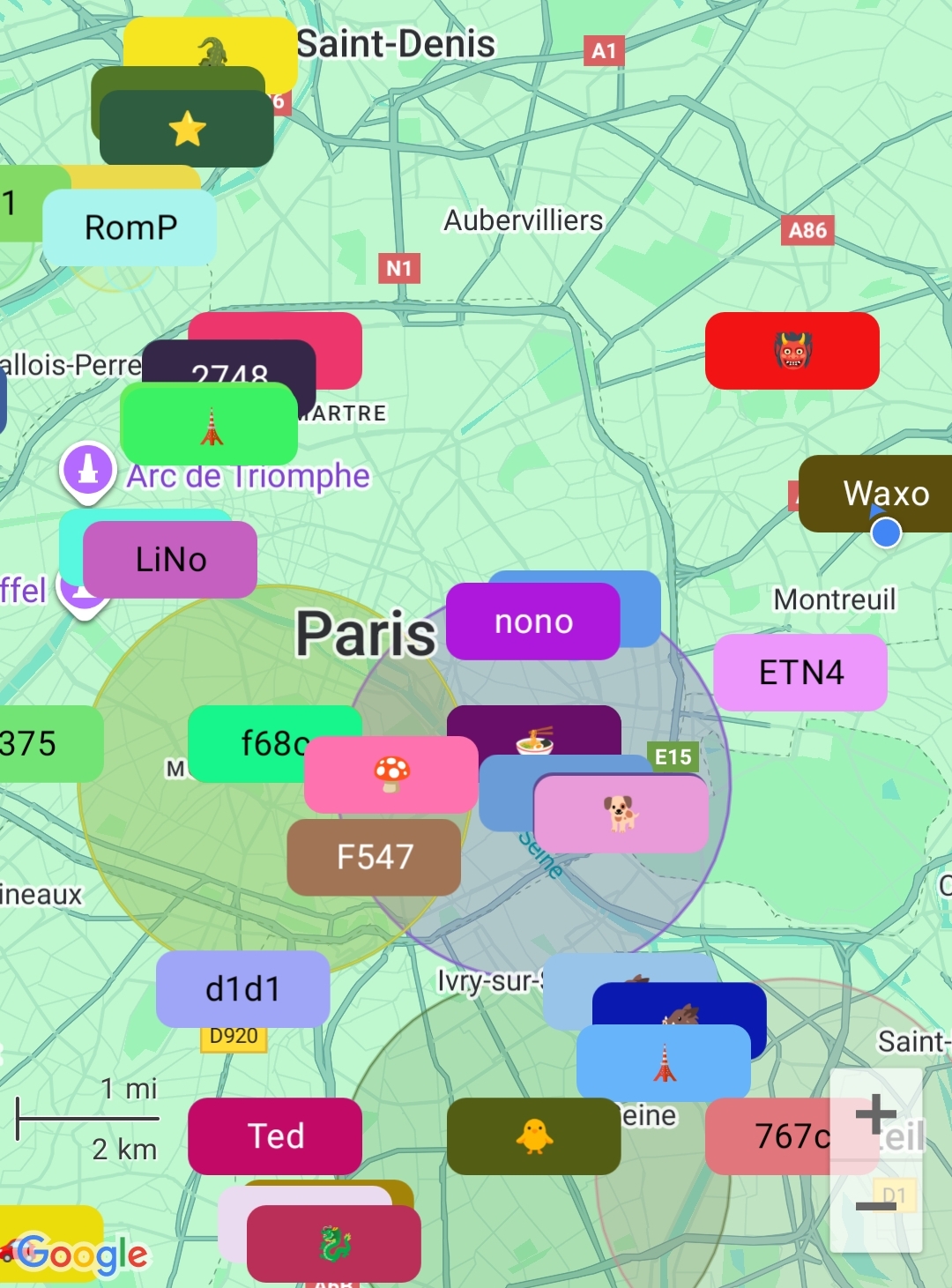This screenshot has width=952, height=1288.
Task: Tap the red ogre mask marker
Action: point(792,351)
